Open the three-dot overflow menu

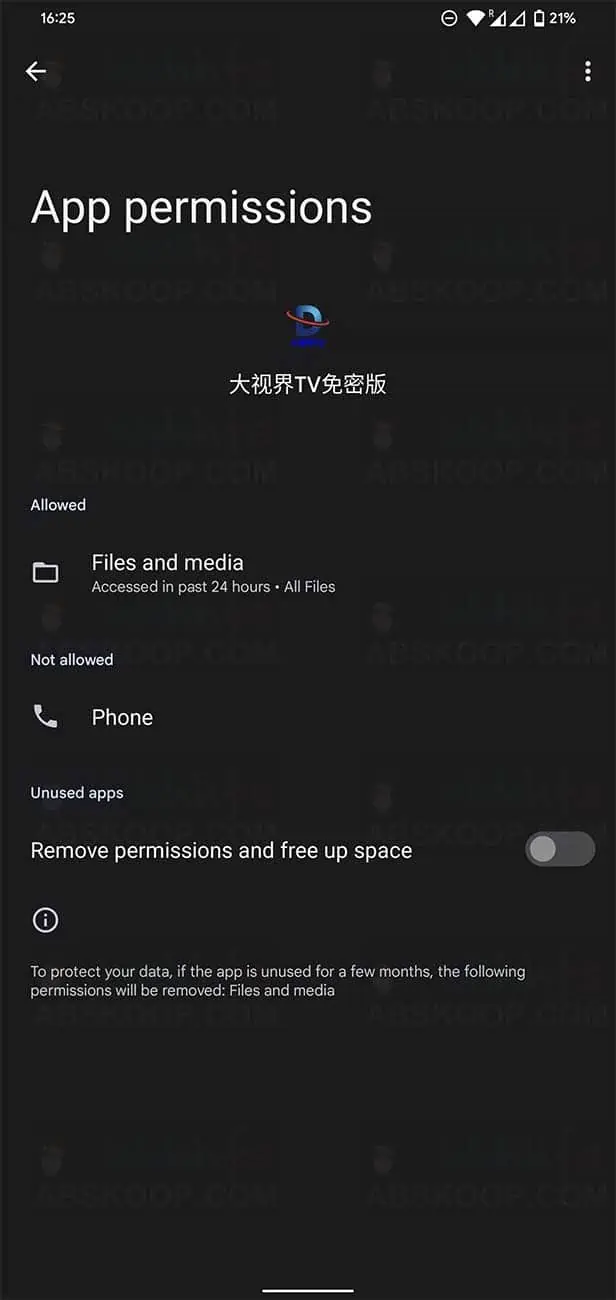[587, 71]
